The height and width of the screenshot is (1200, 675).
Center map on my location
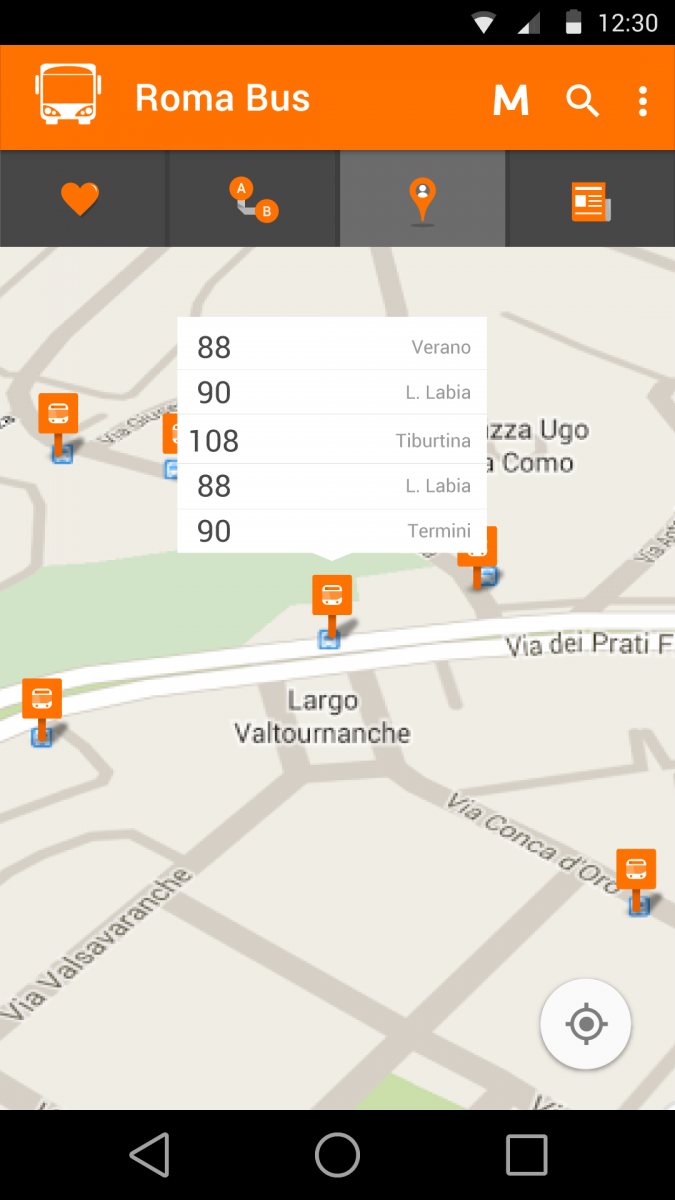pos(586,1024)
